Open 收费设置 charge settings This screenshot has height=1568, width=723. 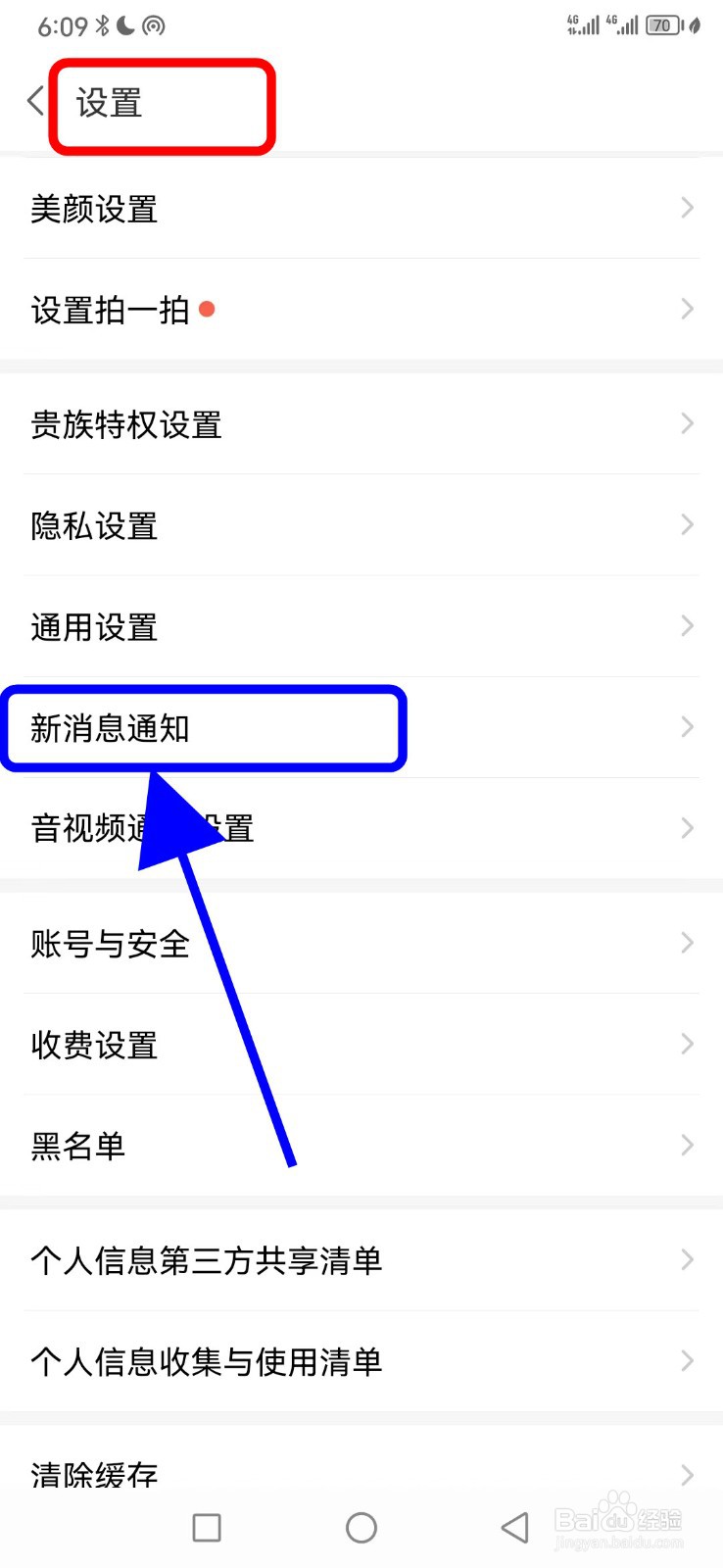click(93, 1045)
